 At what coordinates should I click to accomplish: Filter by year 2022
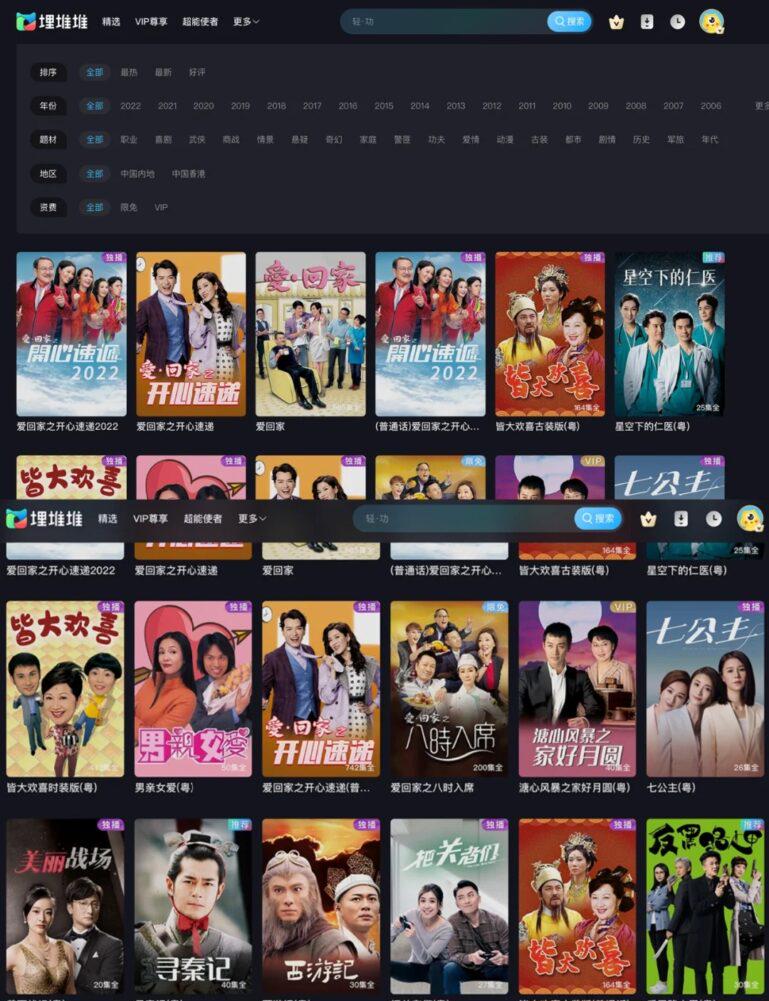point(131,106)
